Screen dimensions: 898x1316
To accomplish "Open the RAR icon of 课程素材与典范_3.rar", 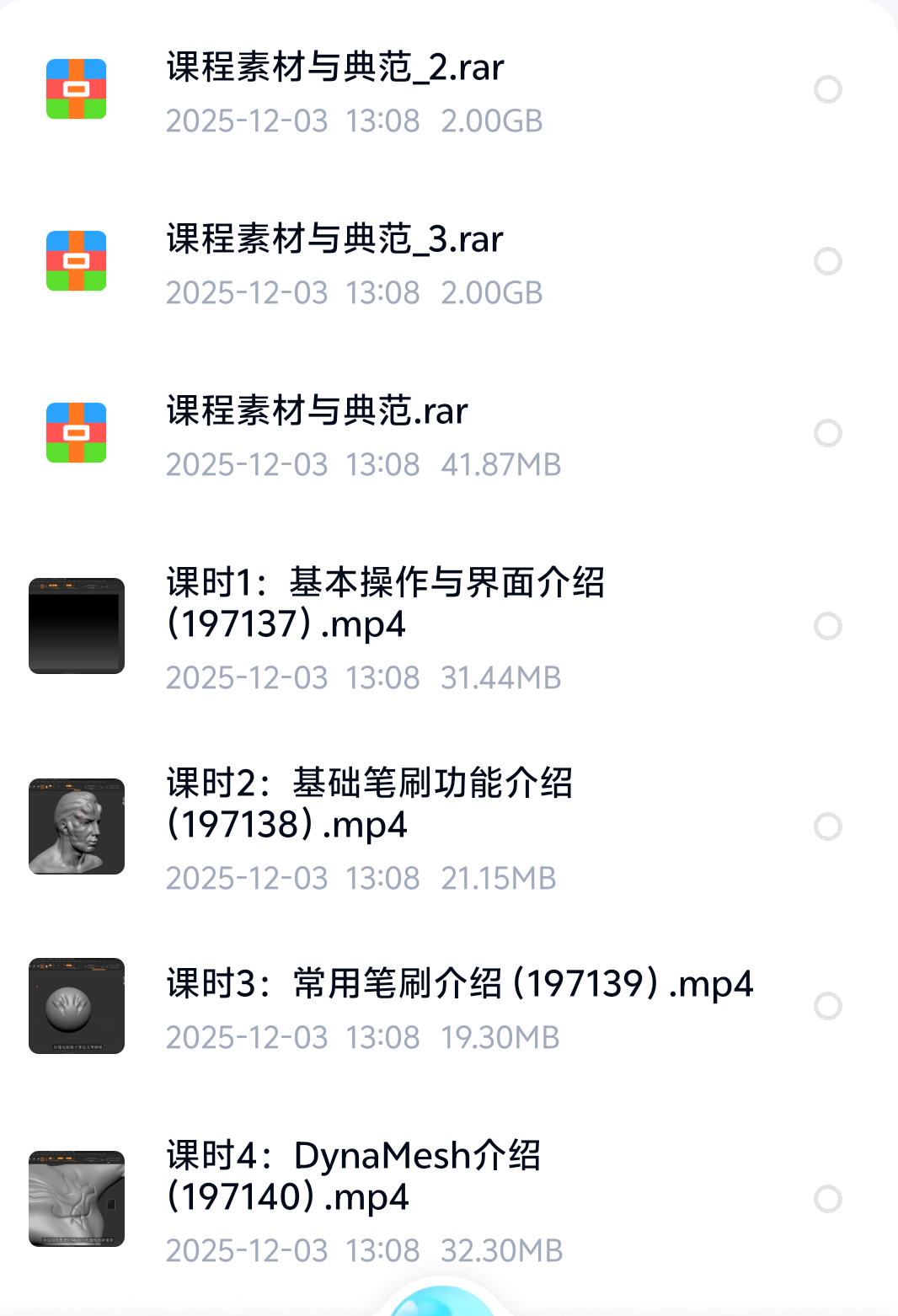I will pos(77,260).
